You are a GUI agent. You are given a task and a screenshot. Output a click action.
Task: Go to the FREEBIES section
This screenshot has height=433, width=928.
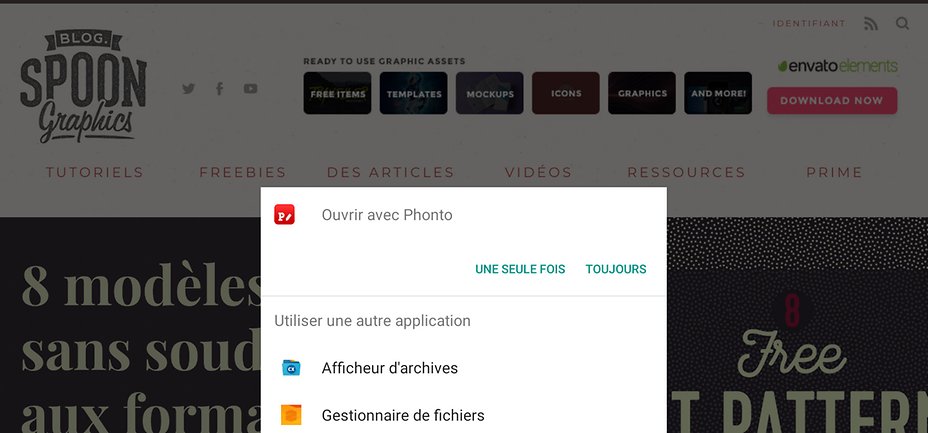click(x=243, y=172)
